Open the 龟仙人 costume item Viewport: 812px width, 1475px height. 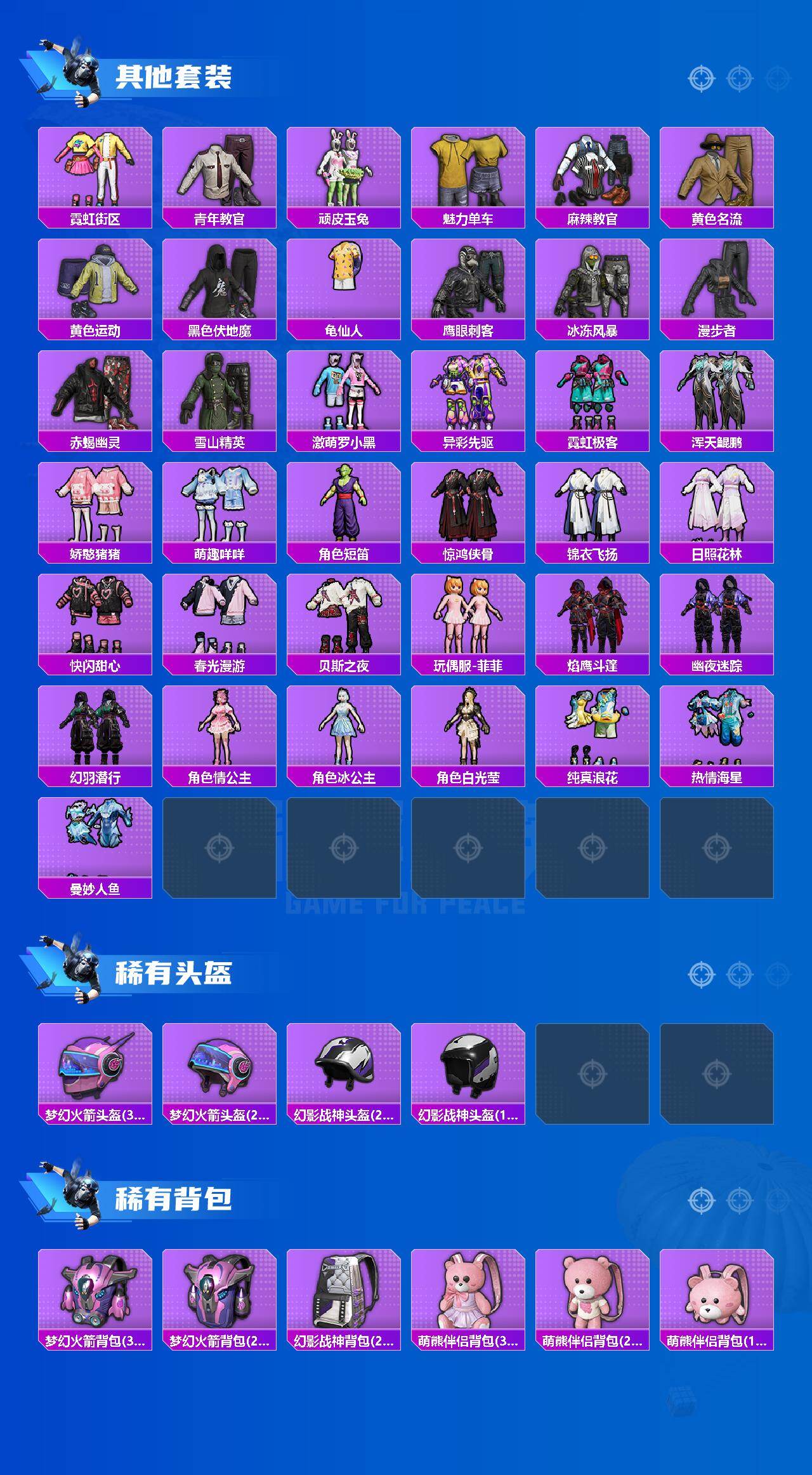pyautogui.click(x=343, y=286)
